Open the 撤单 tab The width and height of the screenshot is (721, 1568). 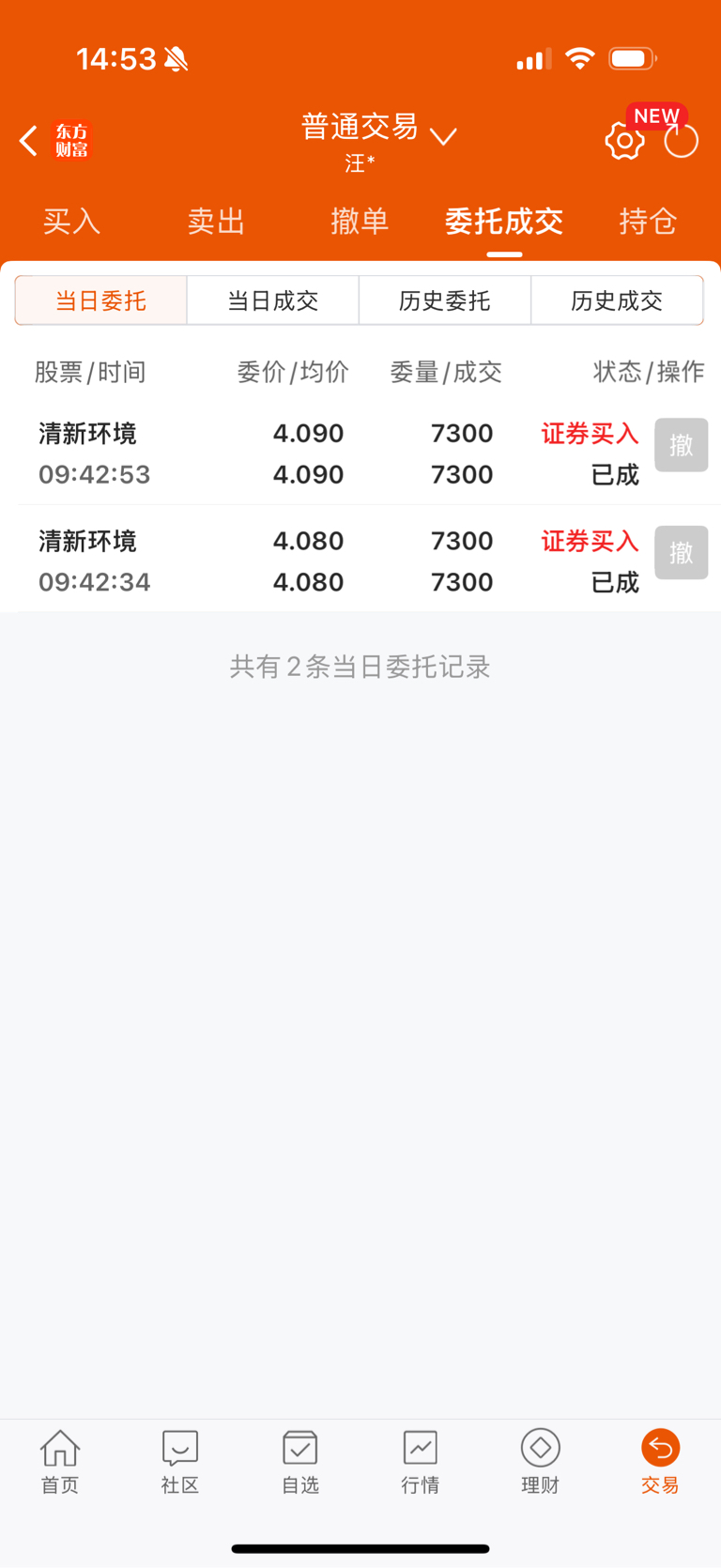pos(360,222)
